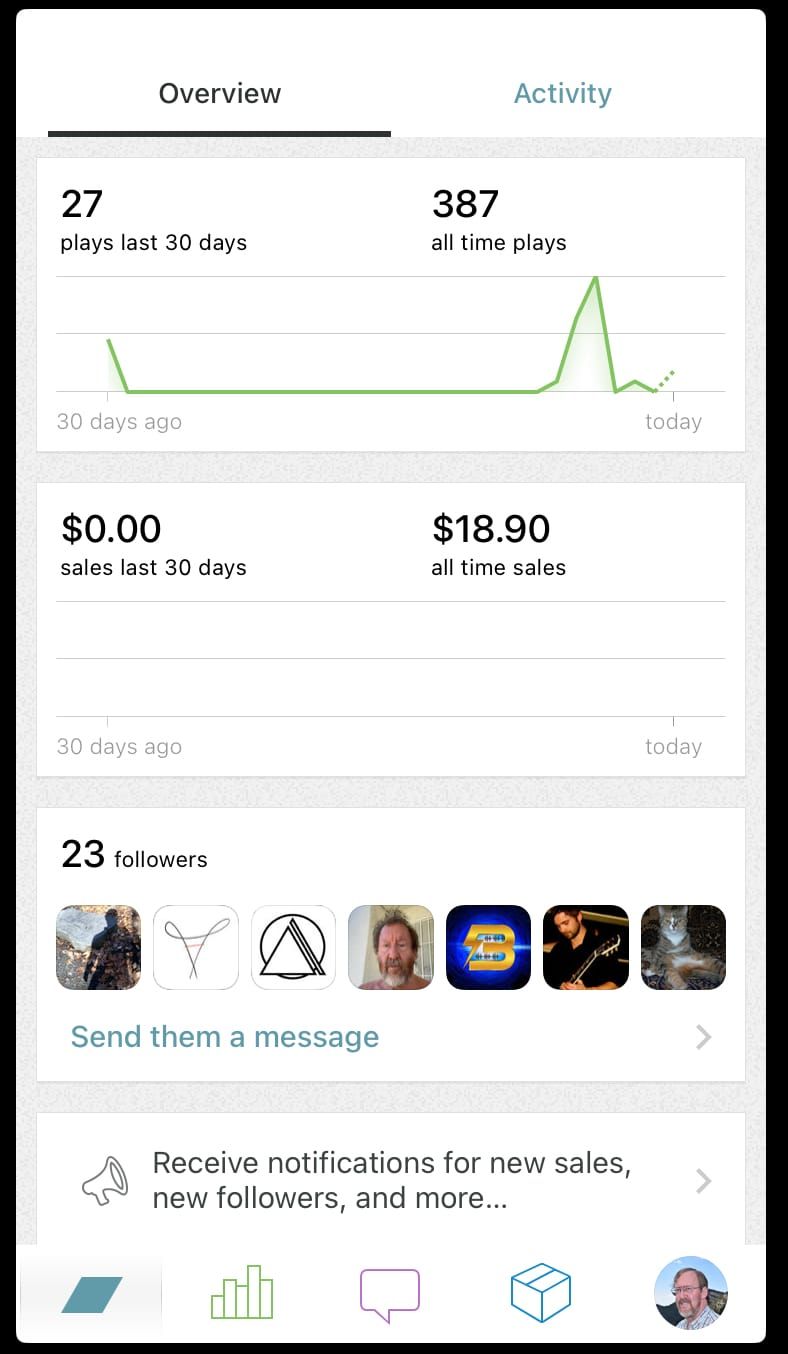View the follower with the cat avatar
The width and height of the screenshot is (788, 1354).
coord(683,947)
